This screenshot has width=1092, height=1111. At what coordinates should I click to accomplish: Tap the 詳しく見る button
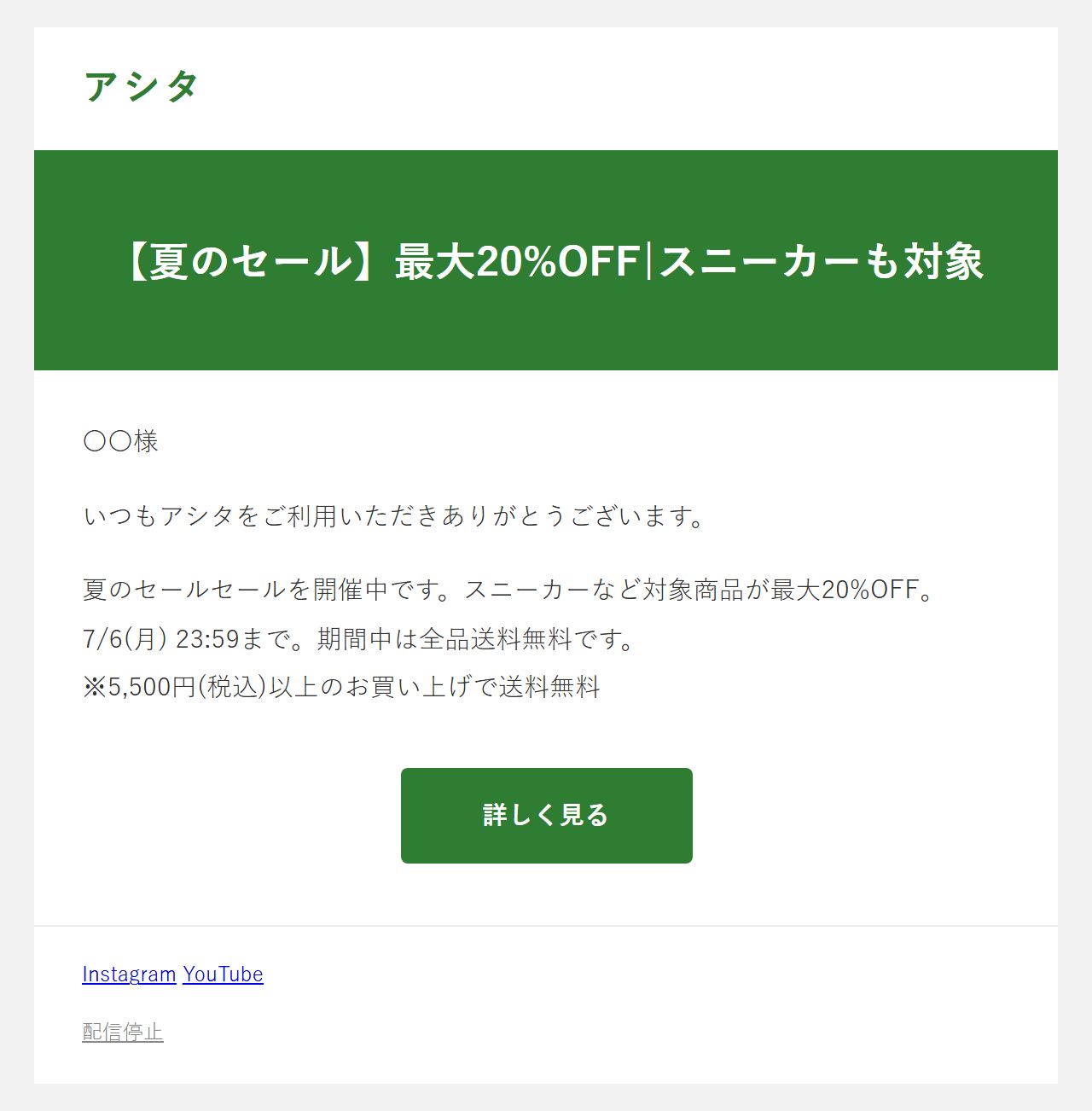coord(546,815)
